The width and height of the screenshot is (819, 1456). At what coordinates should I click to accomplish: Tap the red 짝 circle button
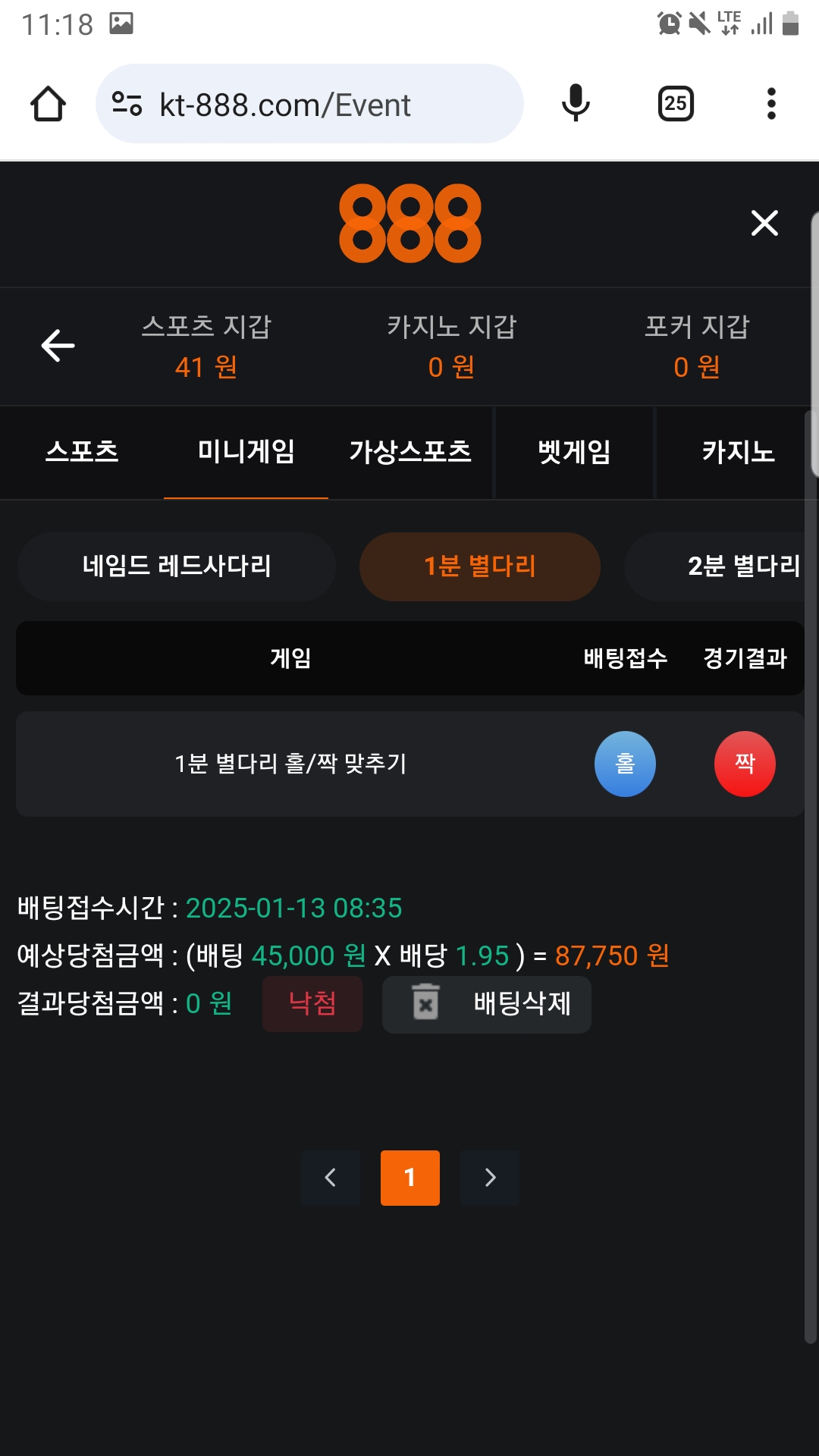click(745, 764)
